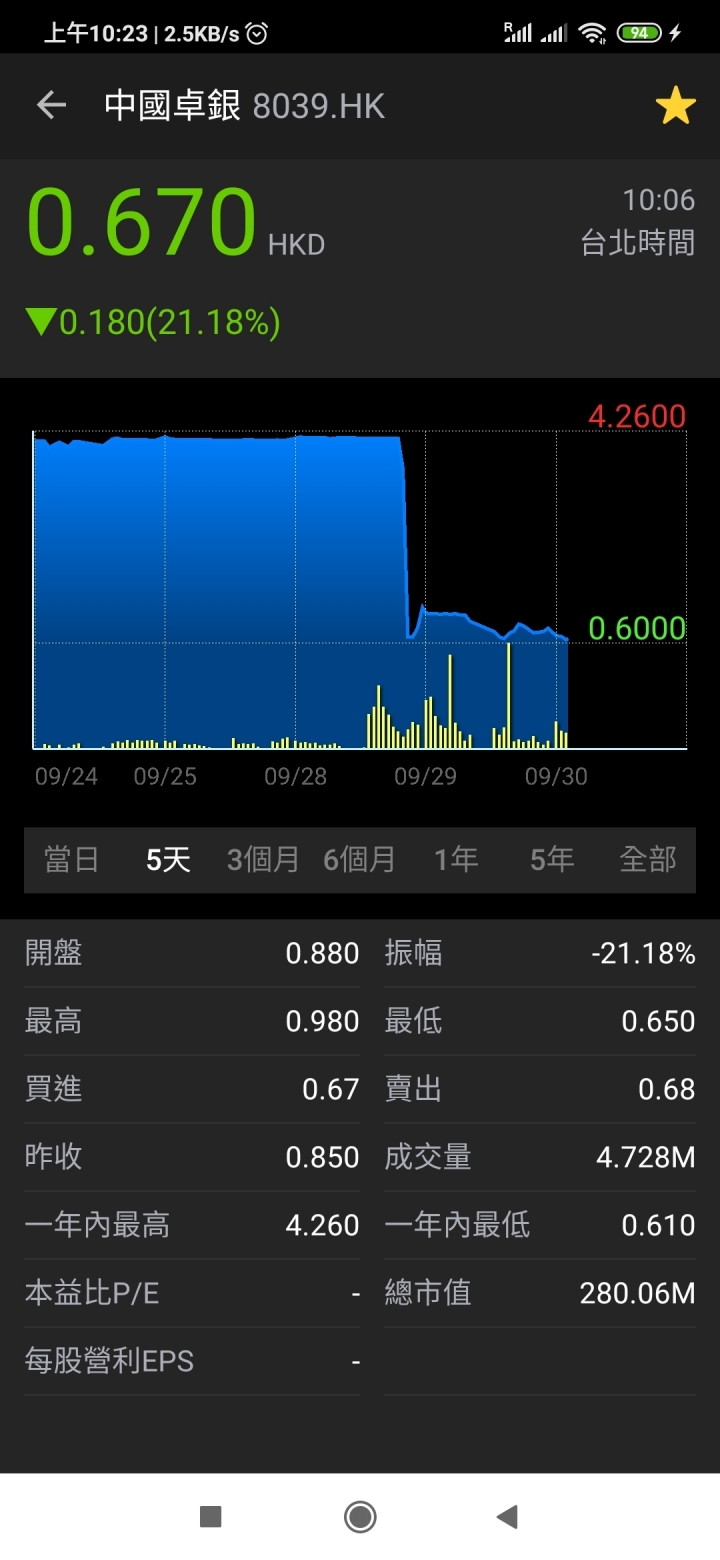Go back using the top-left arrow

(51, 105)
